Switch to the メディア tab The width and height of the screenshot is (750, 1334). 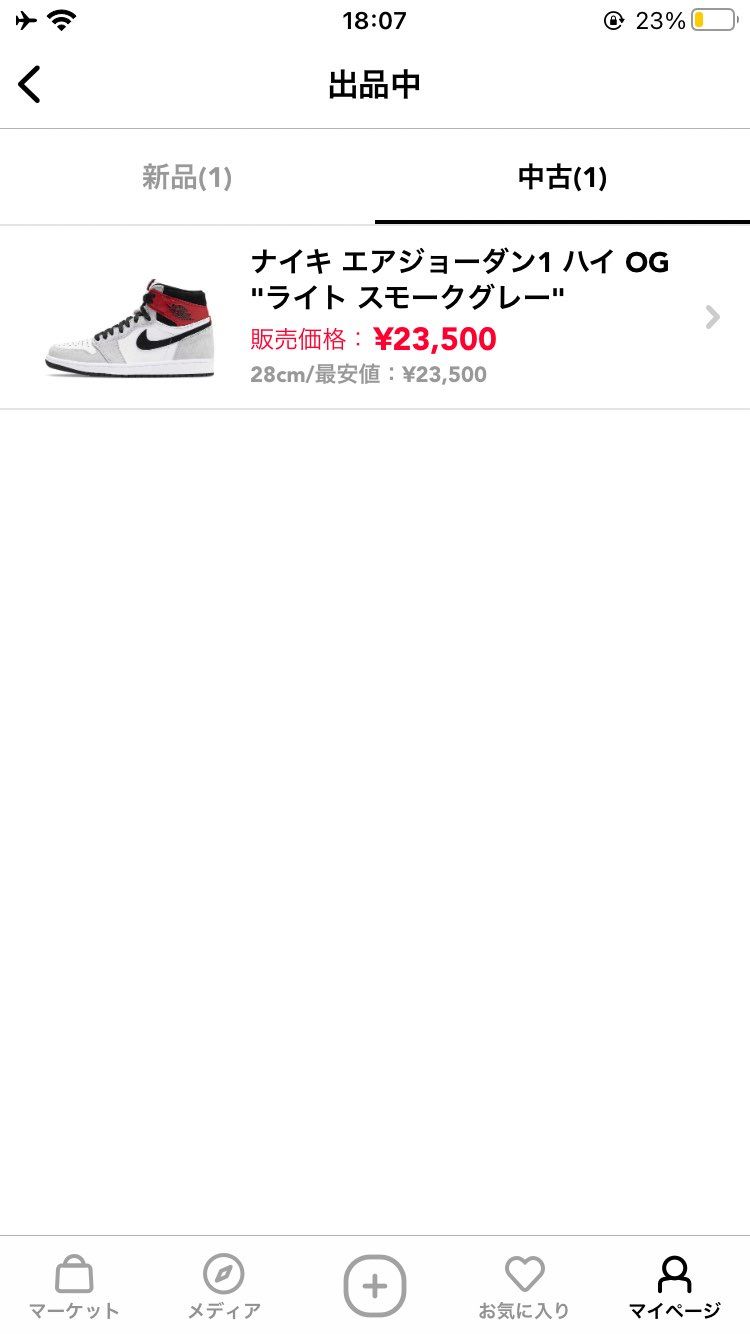(224, 1287)
